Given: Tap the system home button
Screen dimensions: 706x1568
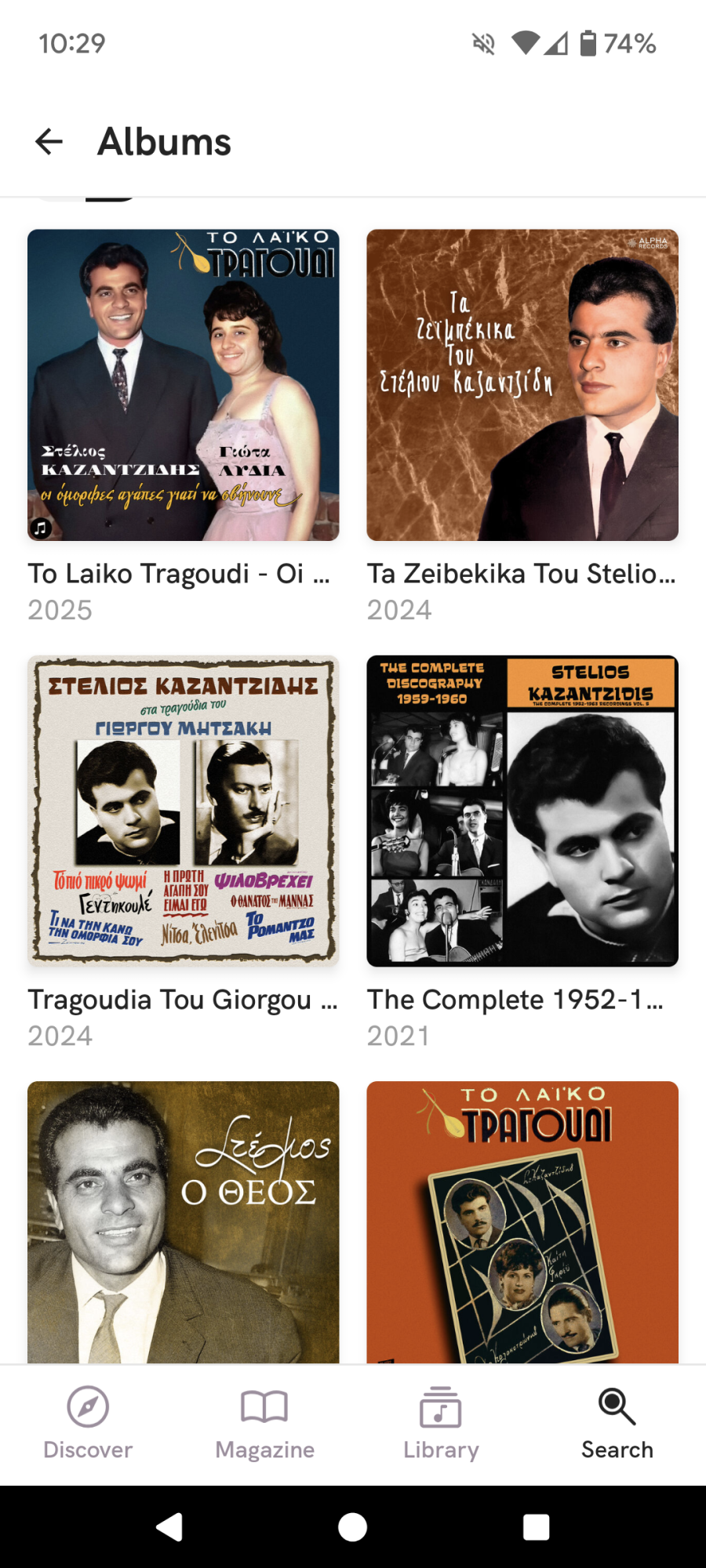Looking at the screenshot, I should click(x=352, y=1527).
